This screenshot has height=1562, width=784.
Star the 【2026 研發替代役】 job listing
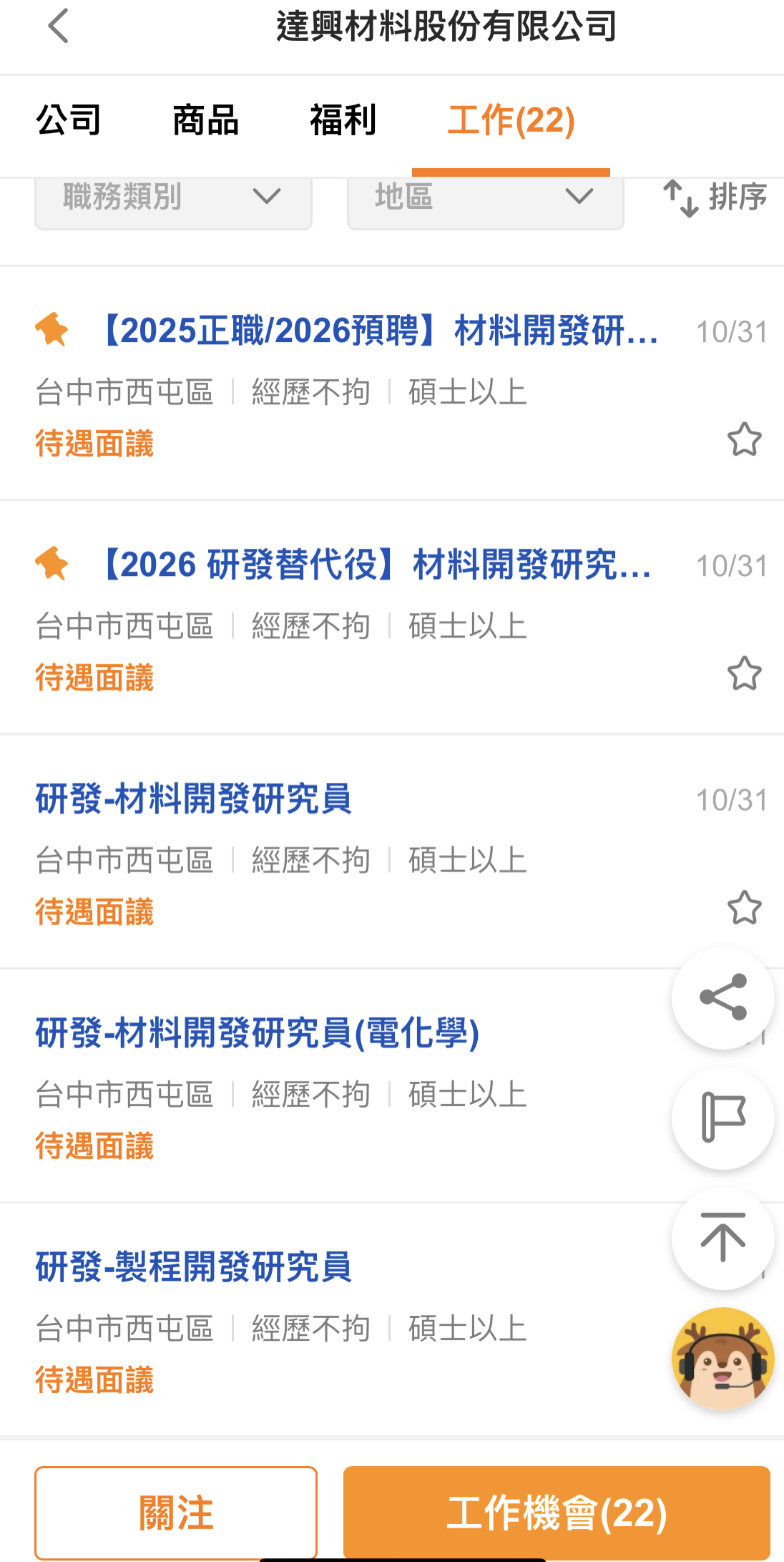click(x=744, y=673)
